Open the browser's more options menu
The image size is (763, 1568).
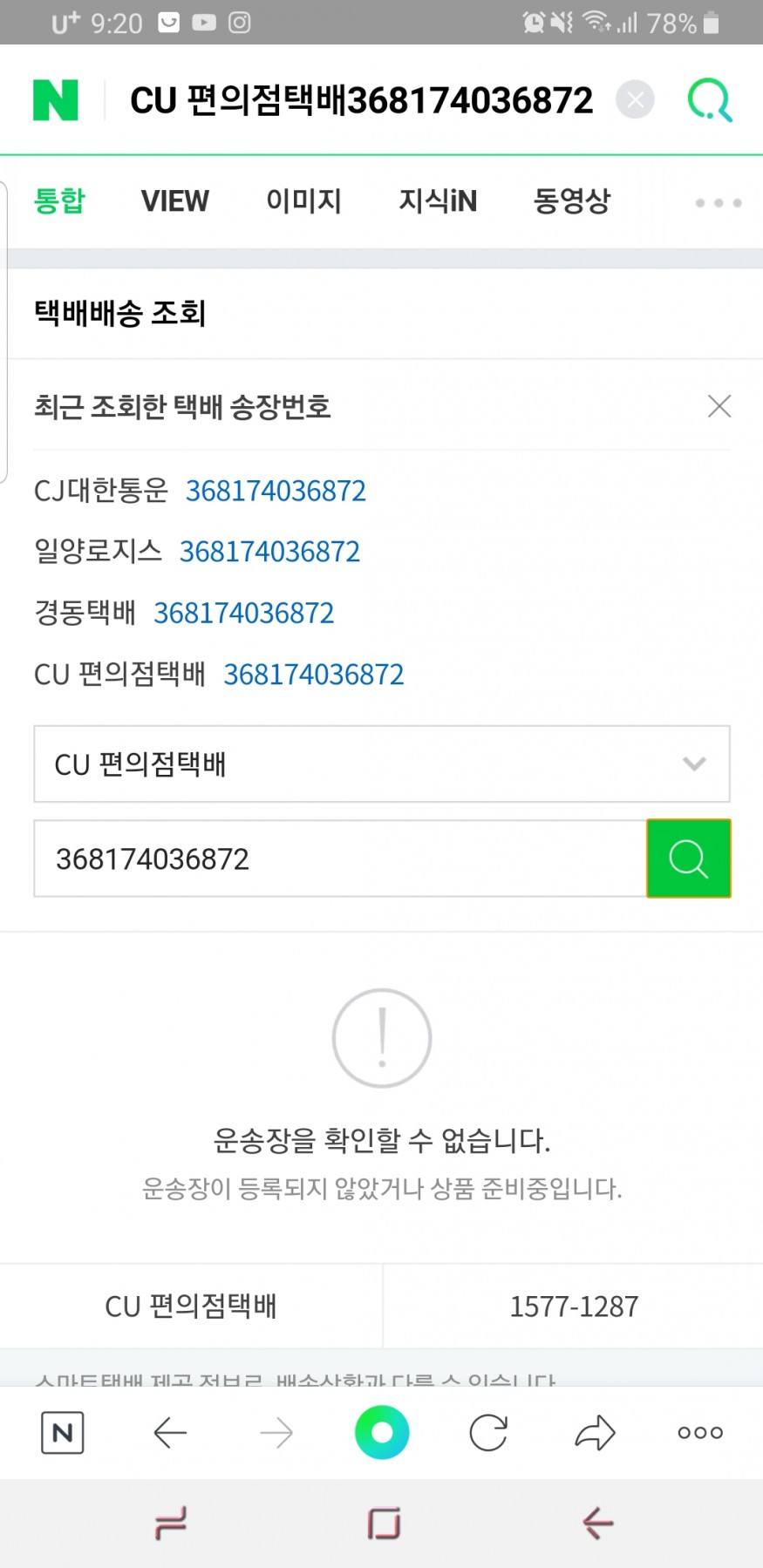click(x=700, y=1432)
